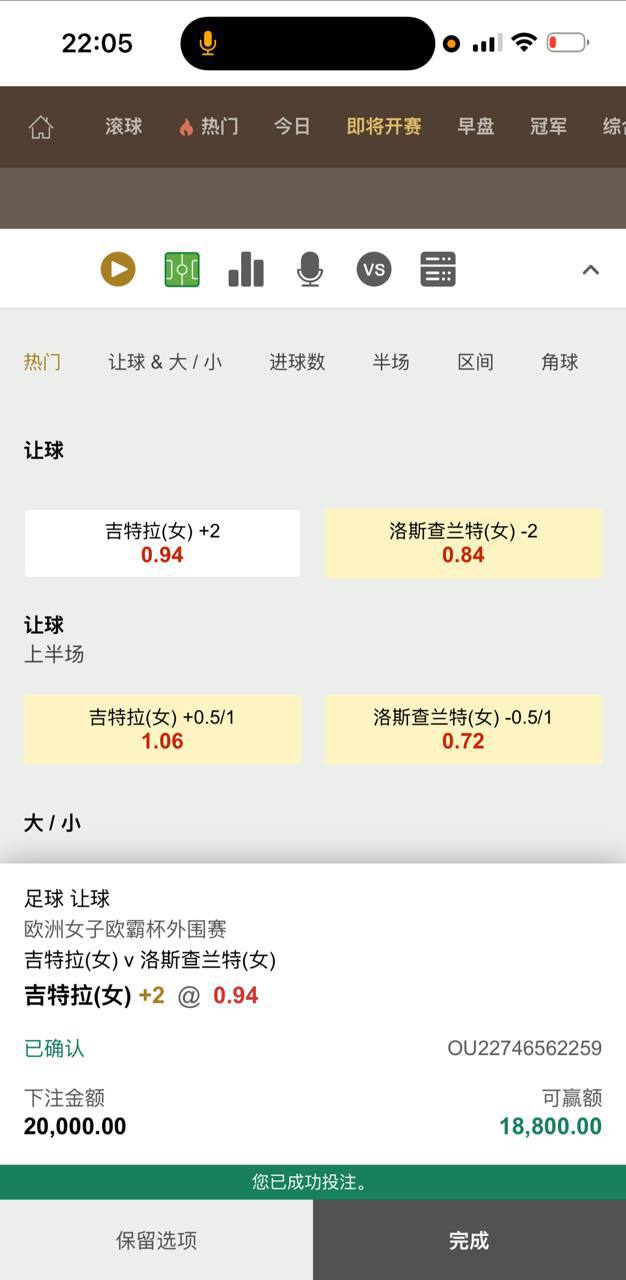Open the football pitch live tracker
This screenshot has height=1280, width=626.
click(182, 269)
